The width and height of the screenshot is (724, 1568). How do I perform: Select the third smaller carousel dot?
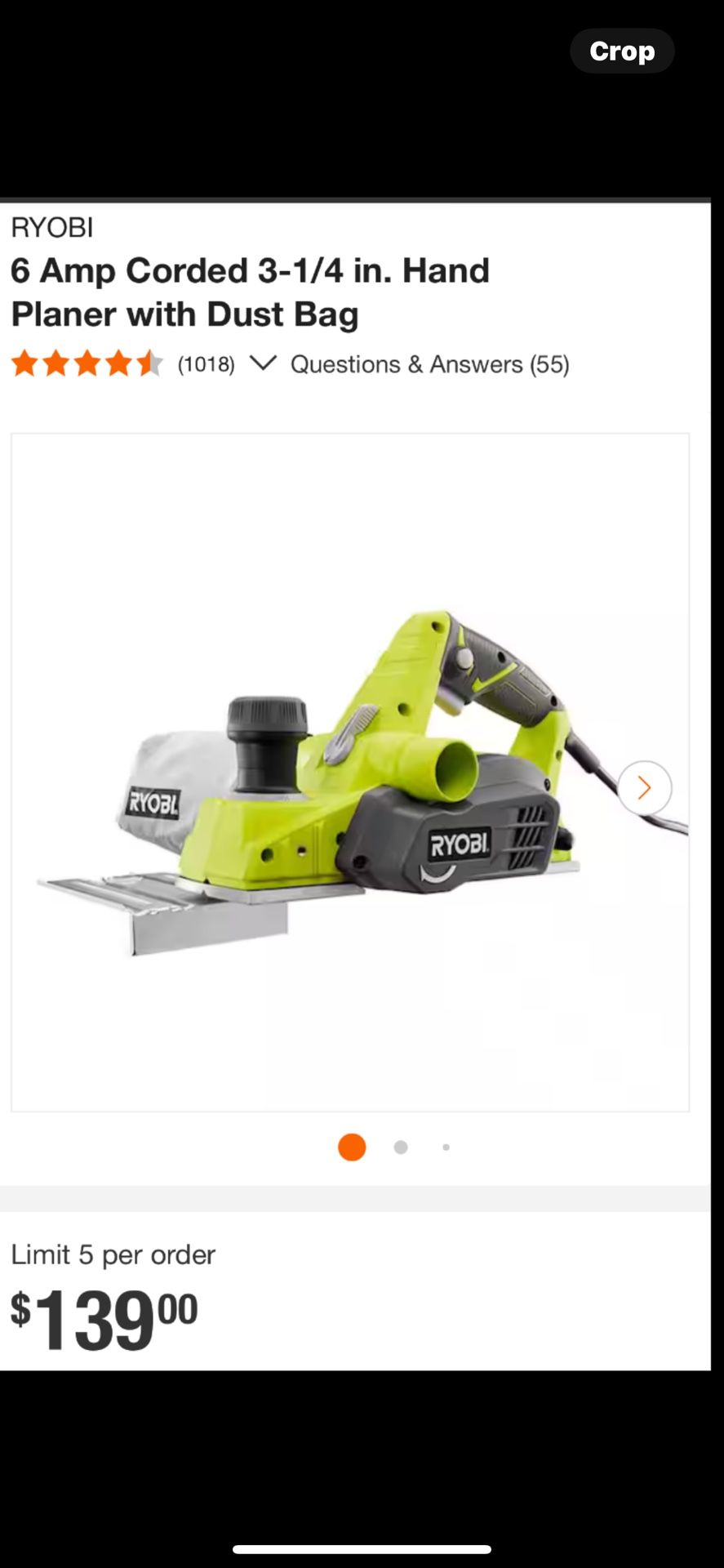click(446, 1147)
